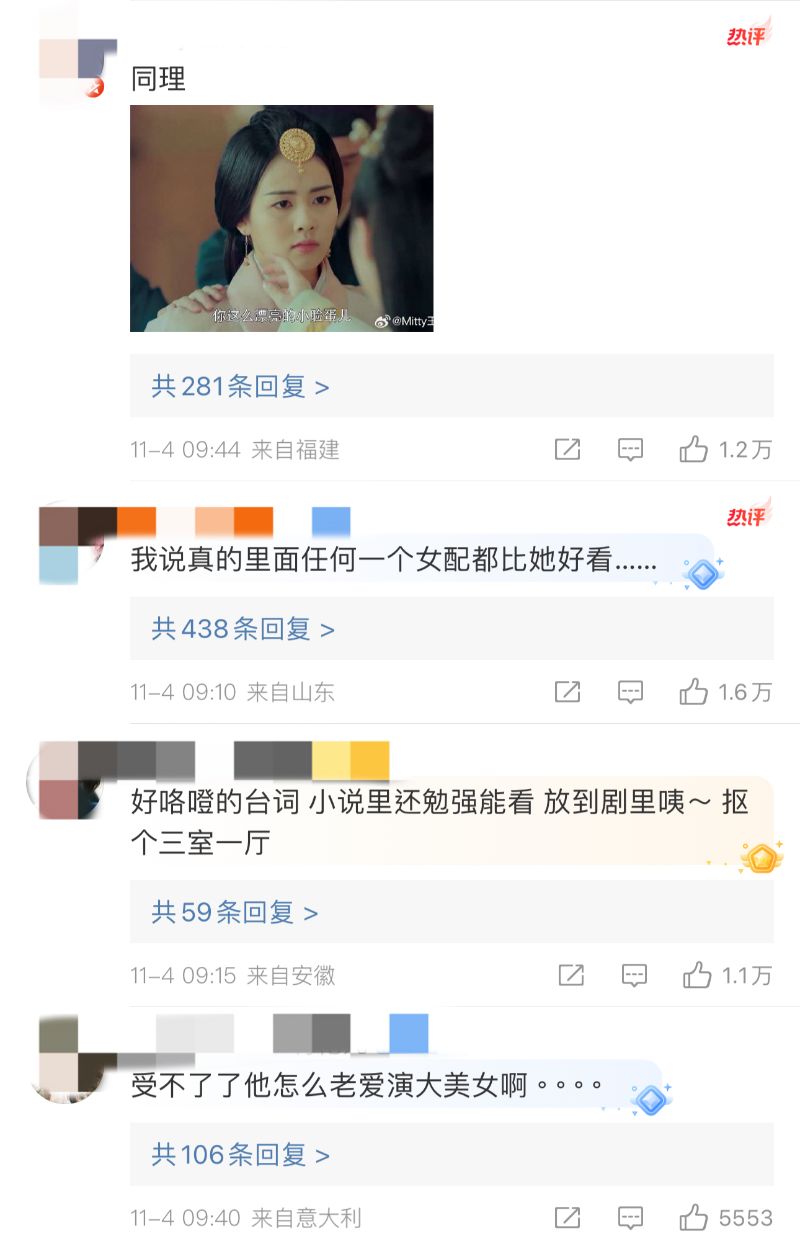This screenshot has width=800, height=1249.
Task: Reply to the comment from 福建
Action: click(x=630, y=450)
